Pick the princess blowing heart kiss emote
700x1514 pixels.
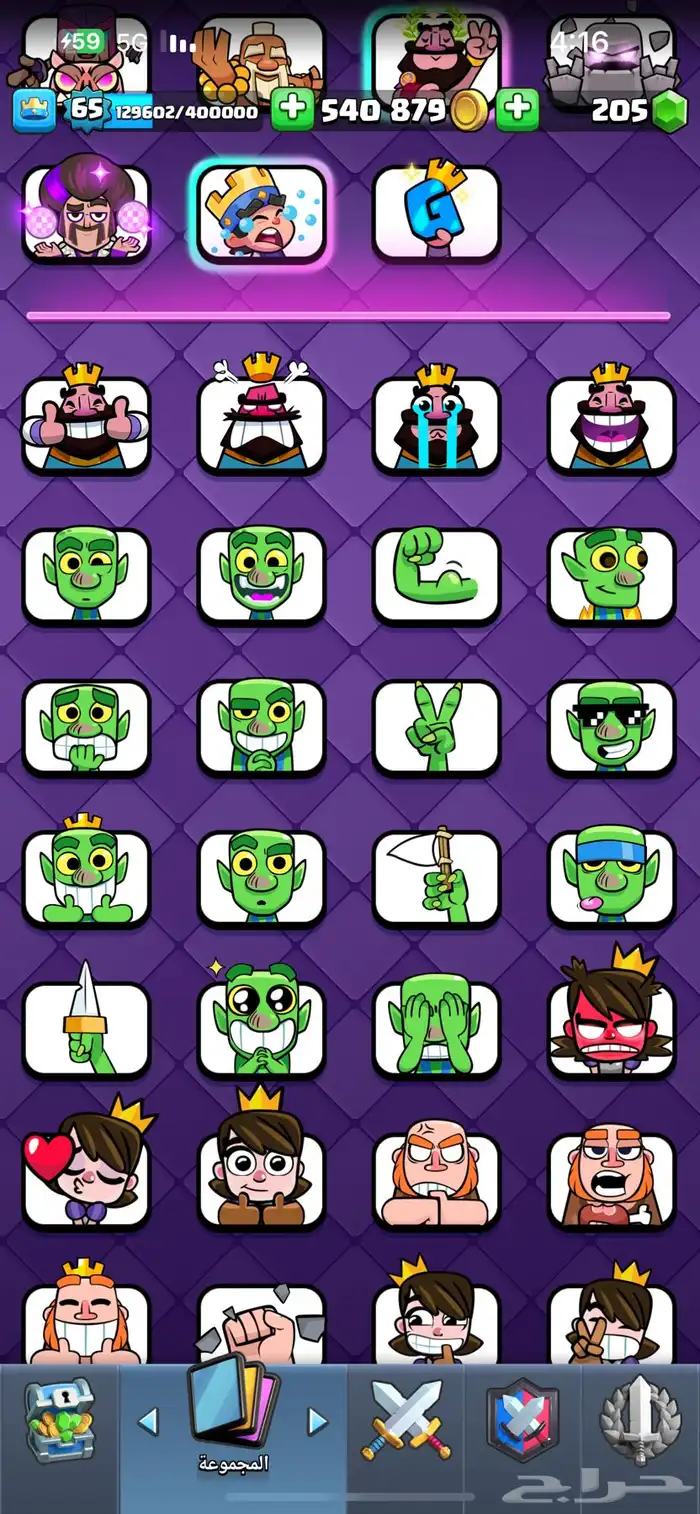click(x=87, y=1180)
